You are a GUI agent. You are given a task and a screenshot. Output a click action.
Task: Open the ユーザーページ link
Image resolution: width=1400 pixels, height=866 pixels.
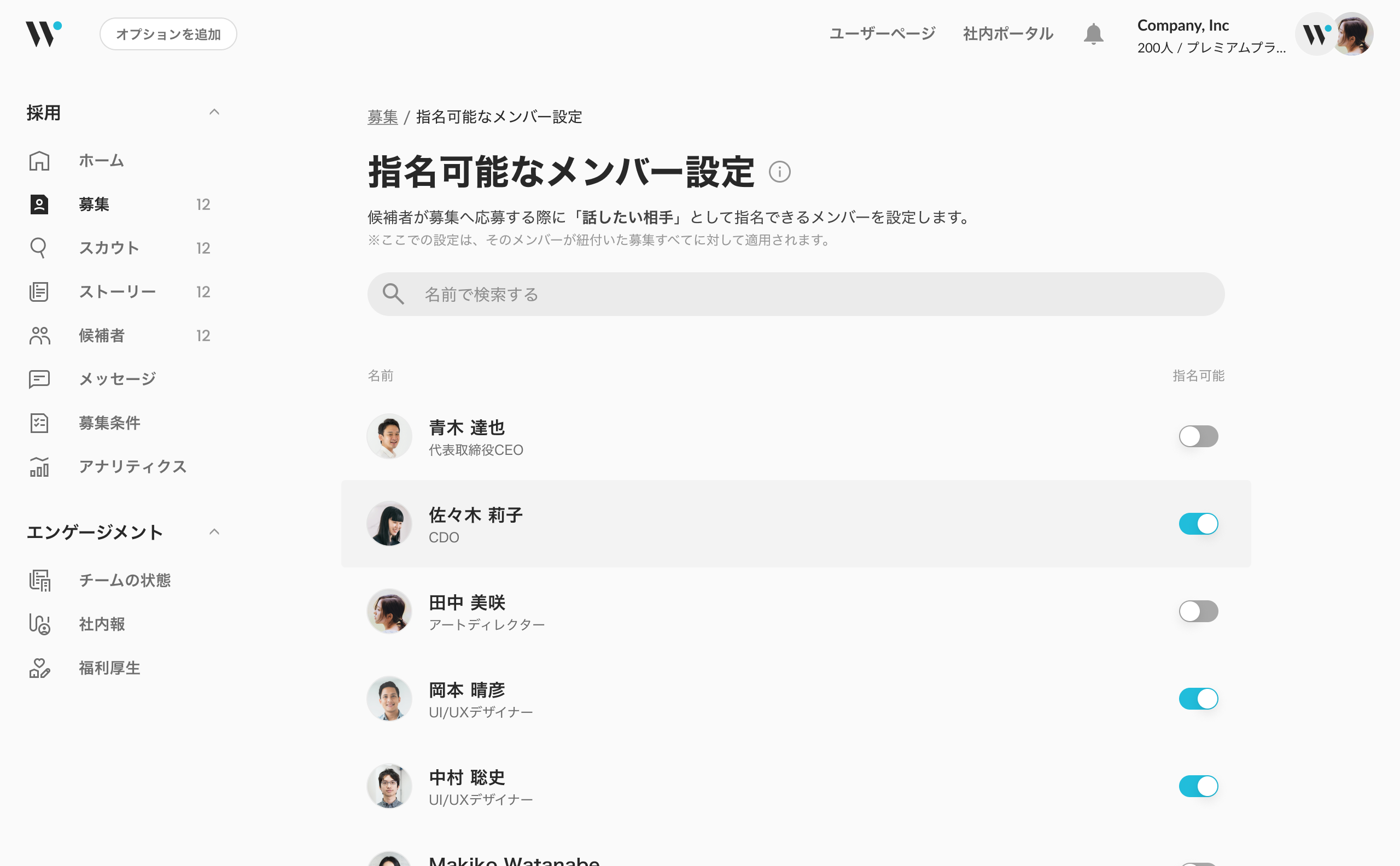pyautogui.click(x=882, y=34)
